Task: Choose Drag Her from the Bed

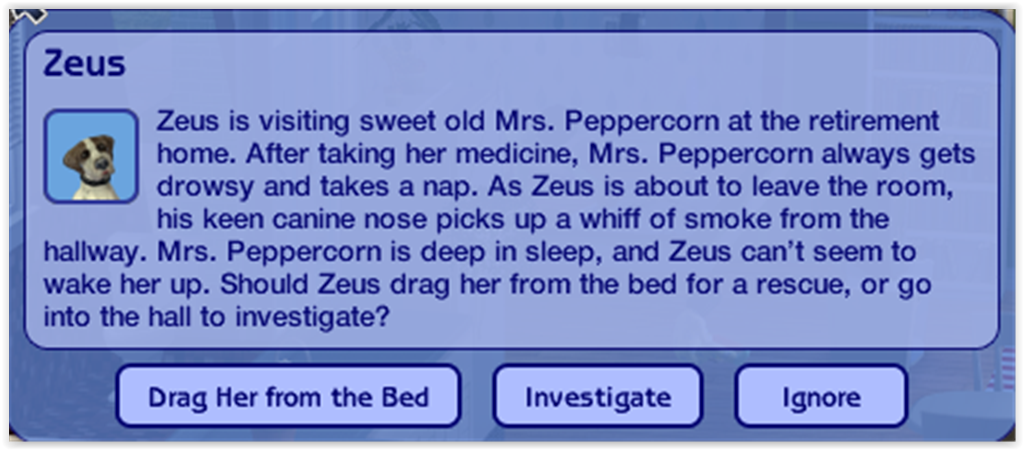Action: click(288, 396)
